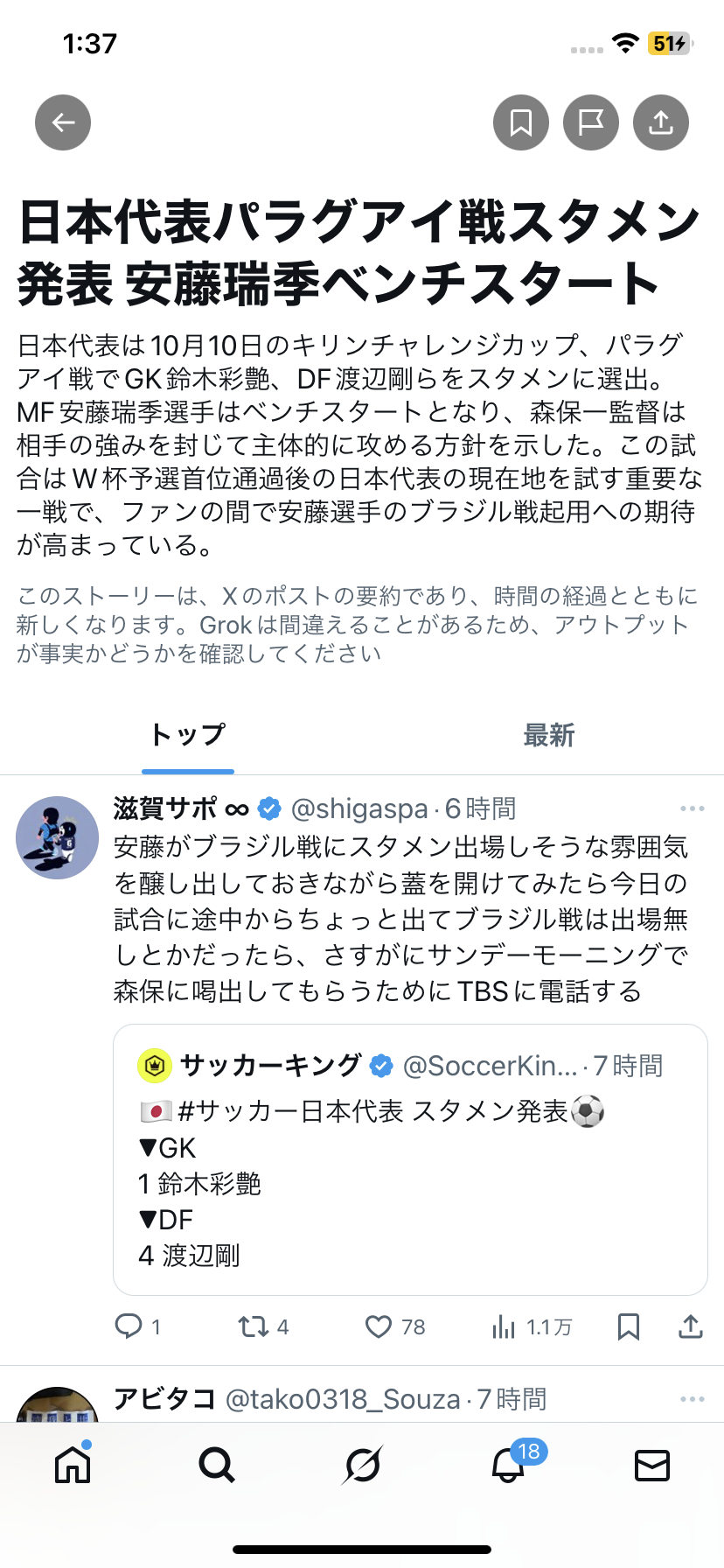Share 滋賀サポ's post
This screenshot has width=724, height=1568.
click(x=691, y=1326)
